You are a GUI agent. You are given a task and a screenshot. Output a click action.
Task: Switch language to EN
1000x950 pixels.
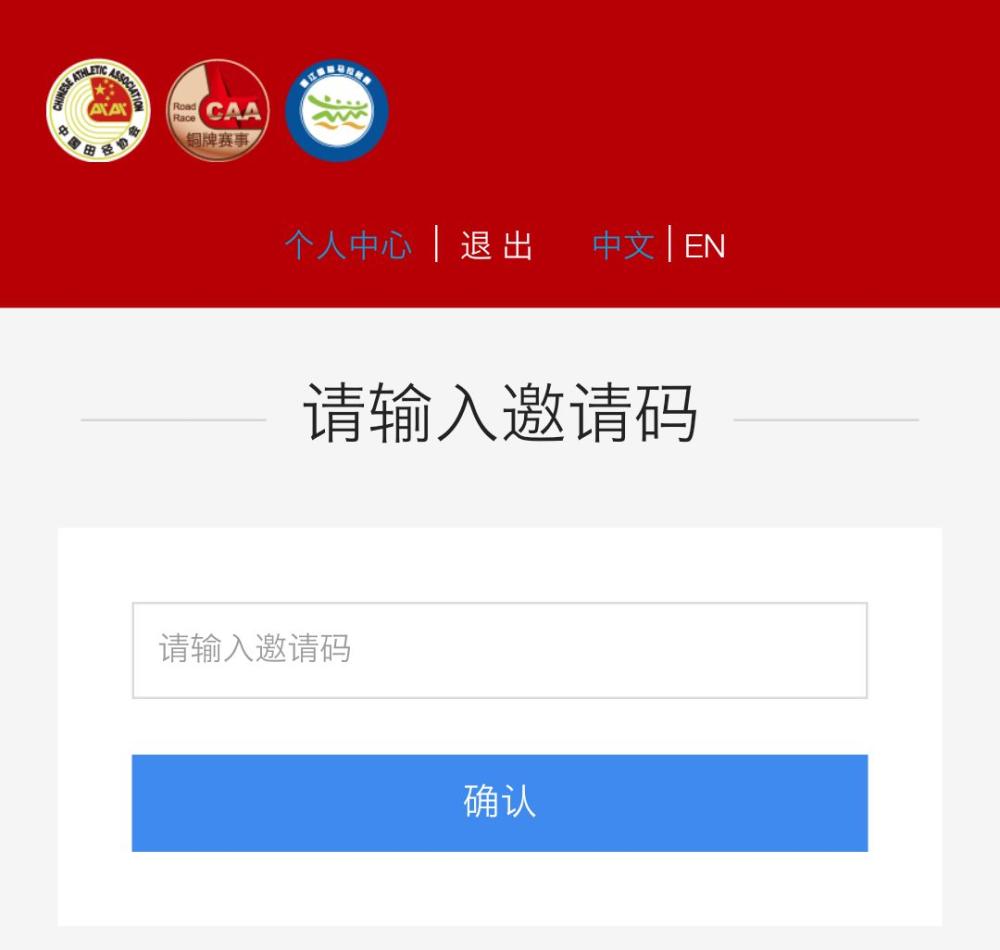(x=704, y=246)
